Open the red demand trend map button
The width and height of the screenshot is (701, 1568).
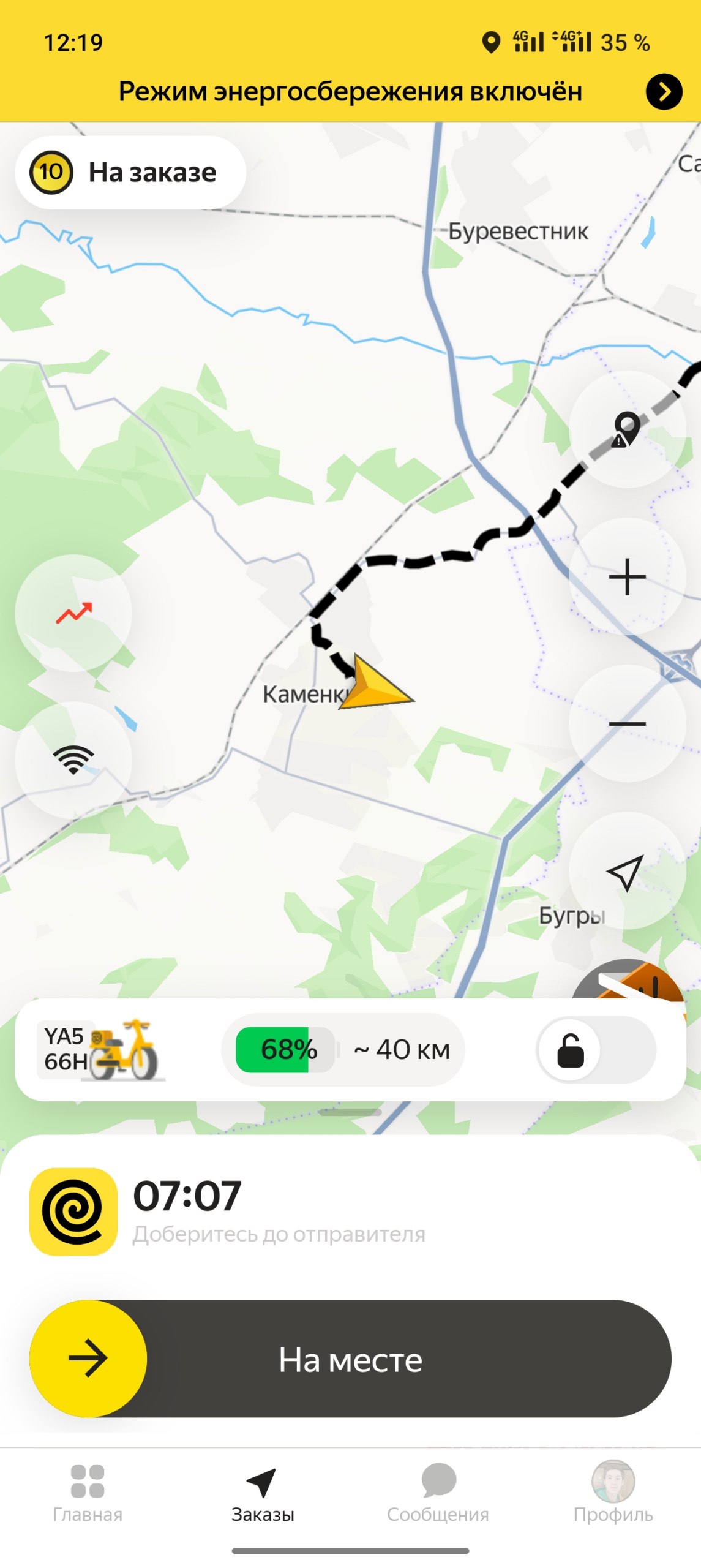point(73,613)
